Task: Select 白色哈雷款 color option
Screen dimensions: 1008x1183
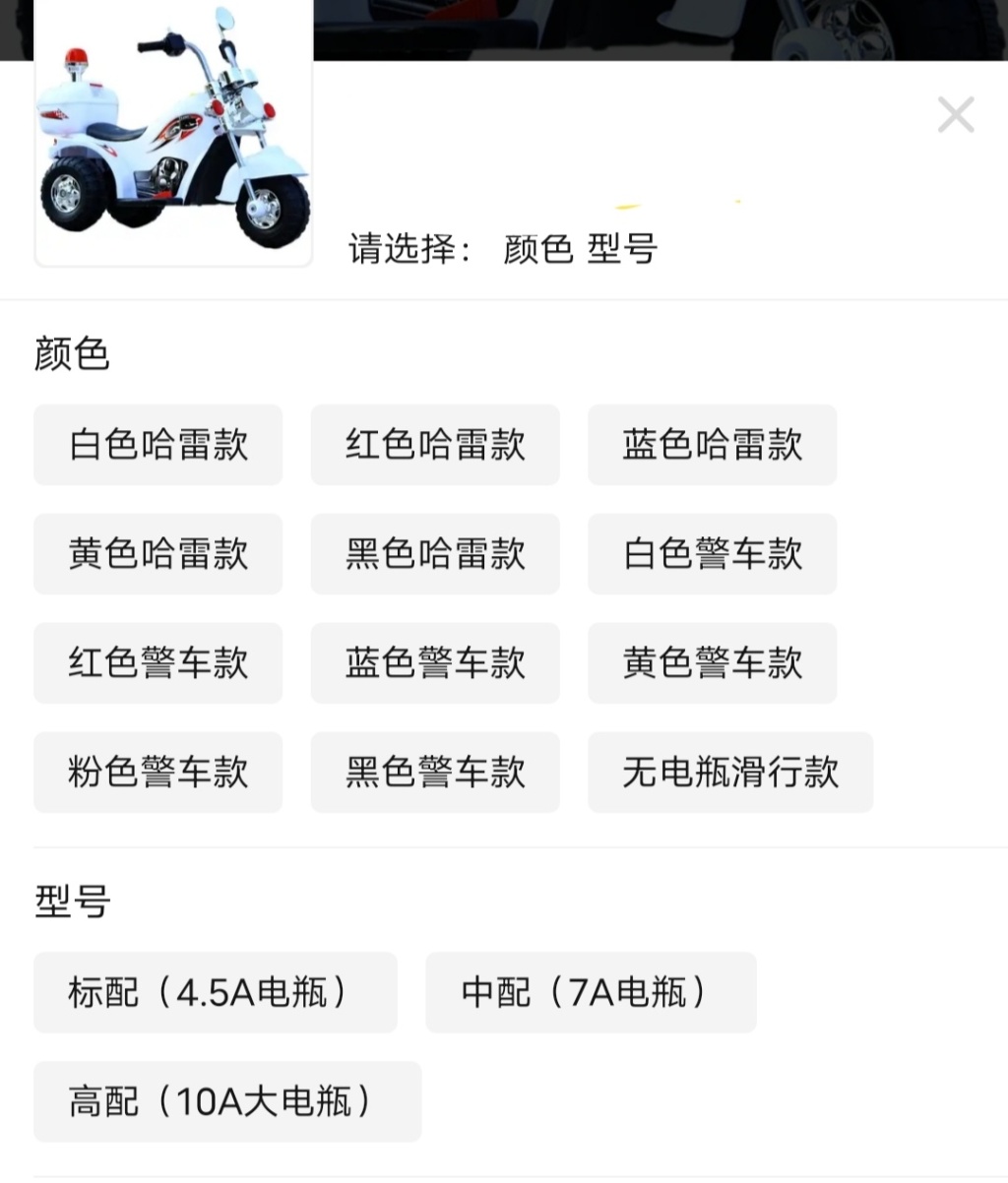Action: pyautogui.click(x=157, y=445)
